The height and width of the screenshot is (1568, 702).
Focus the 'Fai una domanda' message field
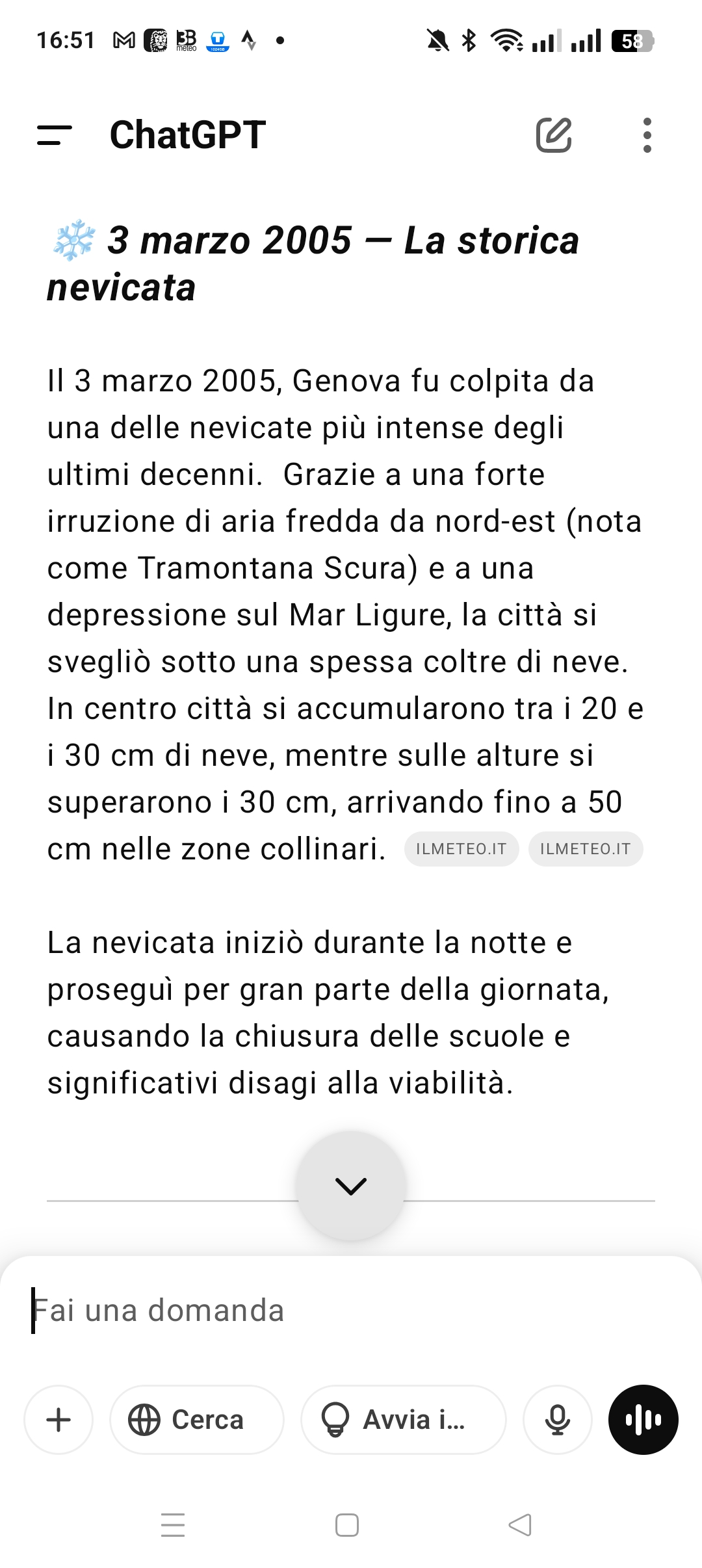[x=351, y=1311]
